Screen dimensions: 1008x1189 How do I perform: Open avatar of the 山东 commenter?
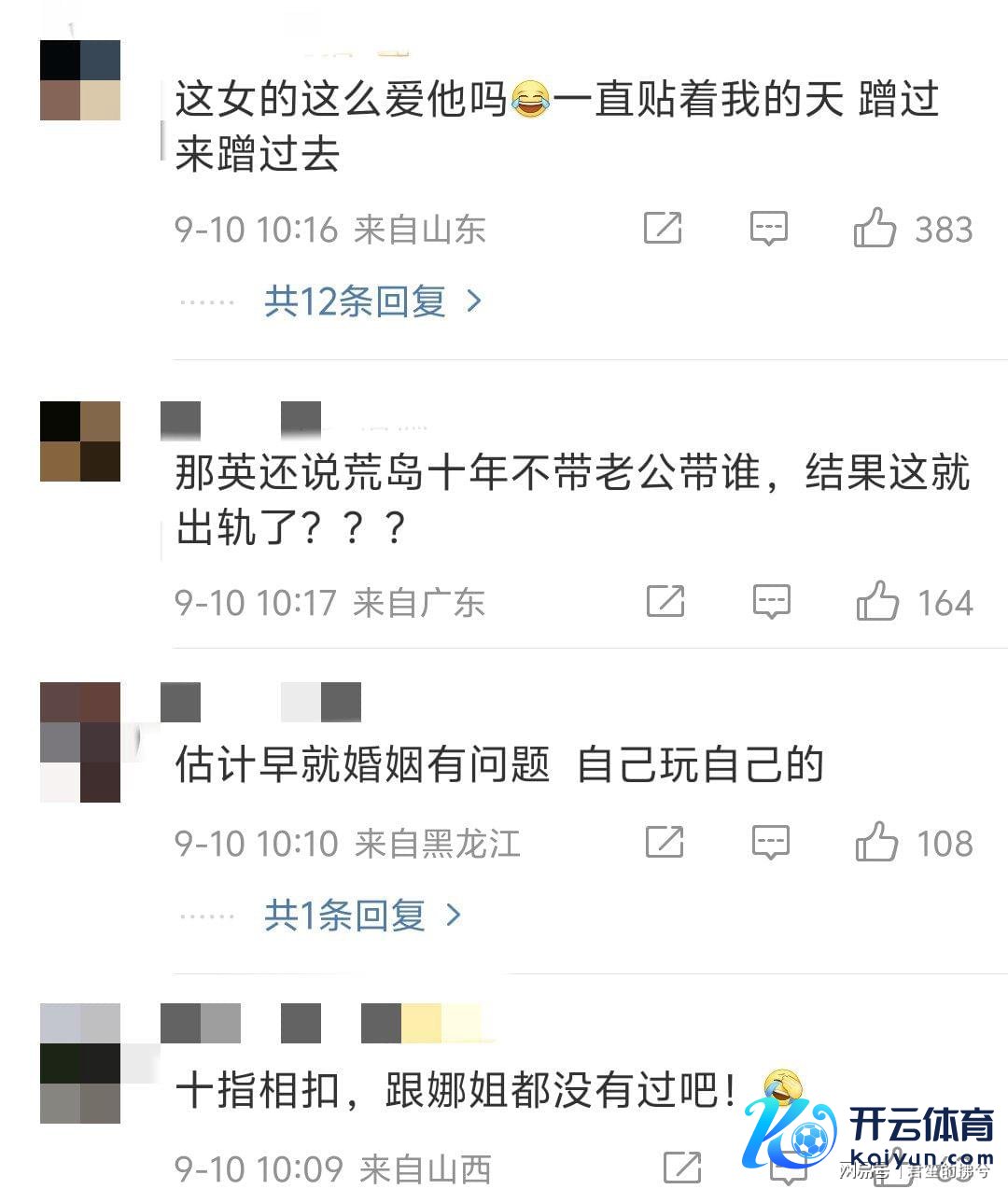80,80
